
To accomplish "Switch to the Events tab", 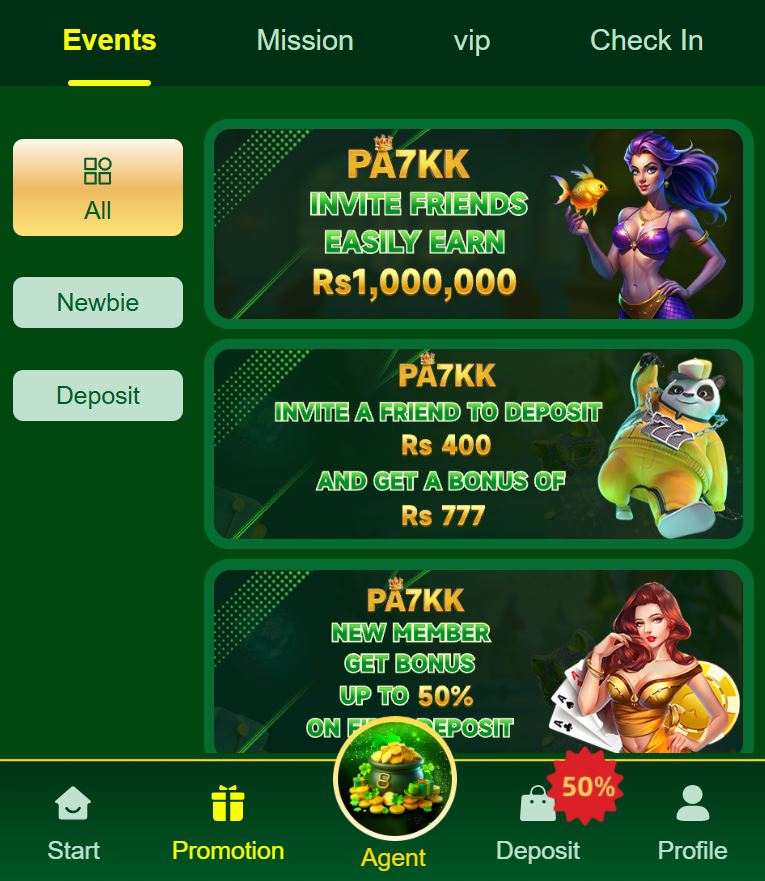I will click(x=109, y=41).
